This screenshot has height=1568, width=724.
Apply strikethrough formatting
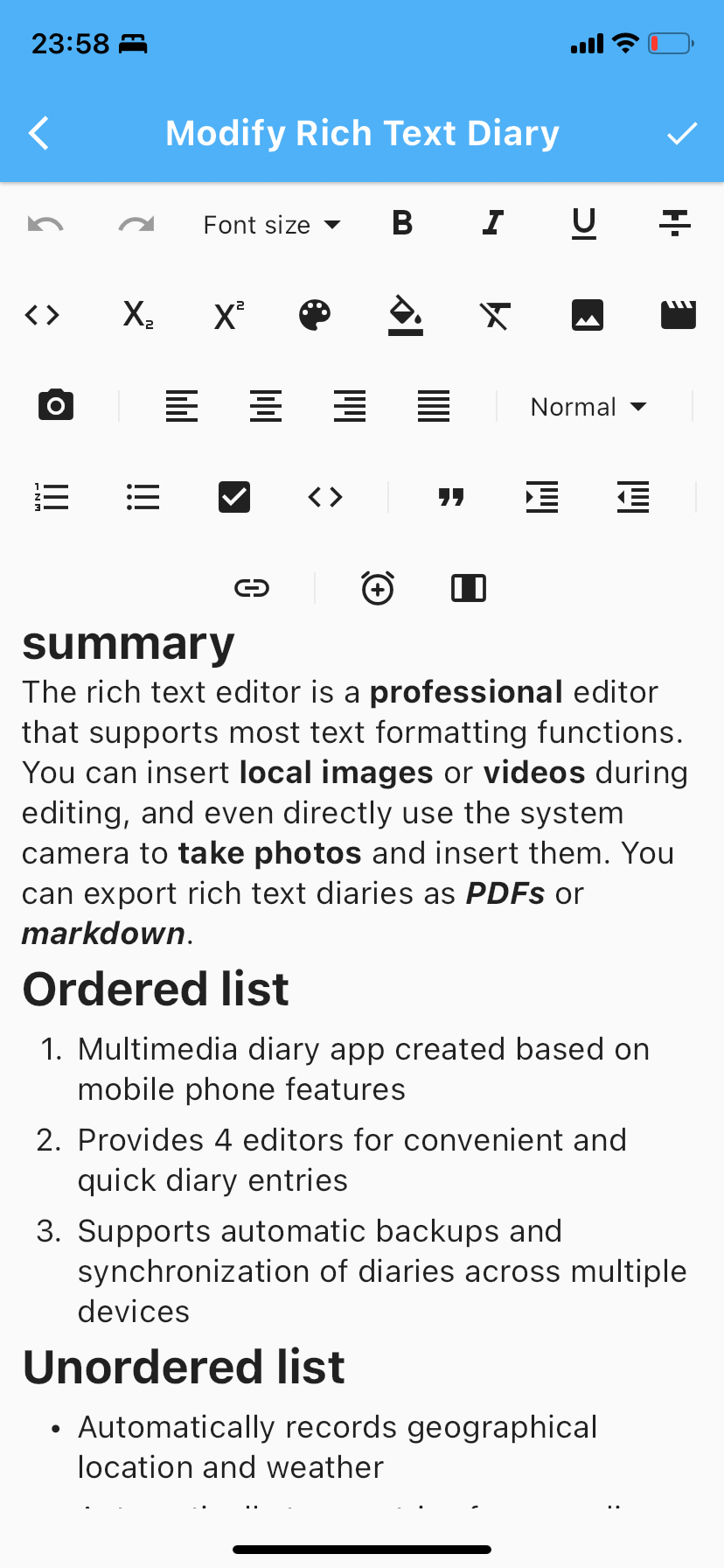(x=675, y=224)
